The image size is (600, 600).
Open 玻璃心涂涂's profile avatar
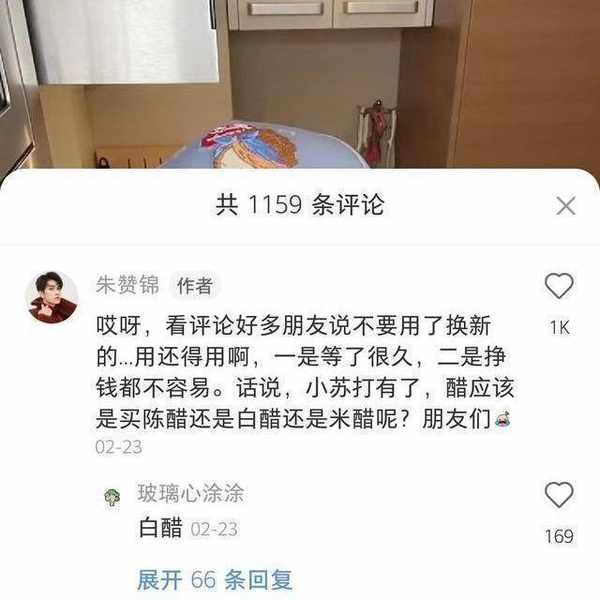(x=112, y=496)
